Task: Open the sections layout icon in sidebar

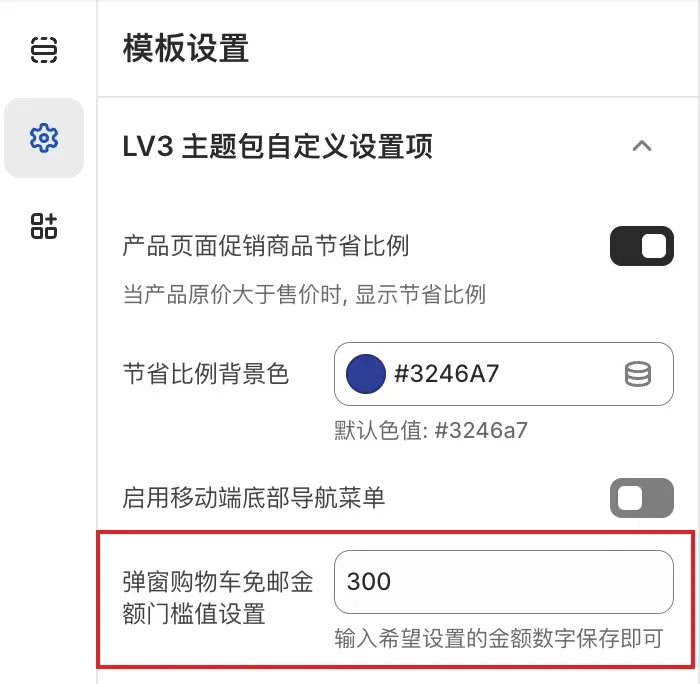Action: pyautogui.click(x=44, y=49)
